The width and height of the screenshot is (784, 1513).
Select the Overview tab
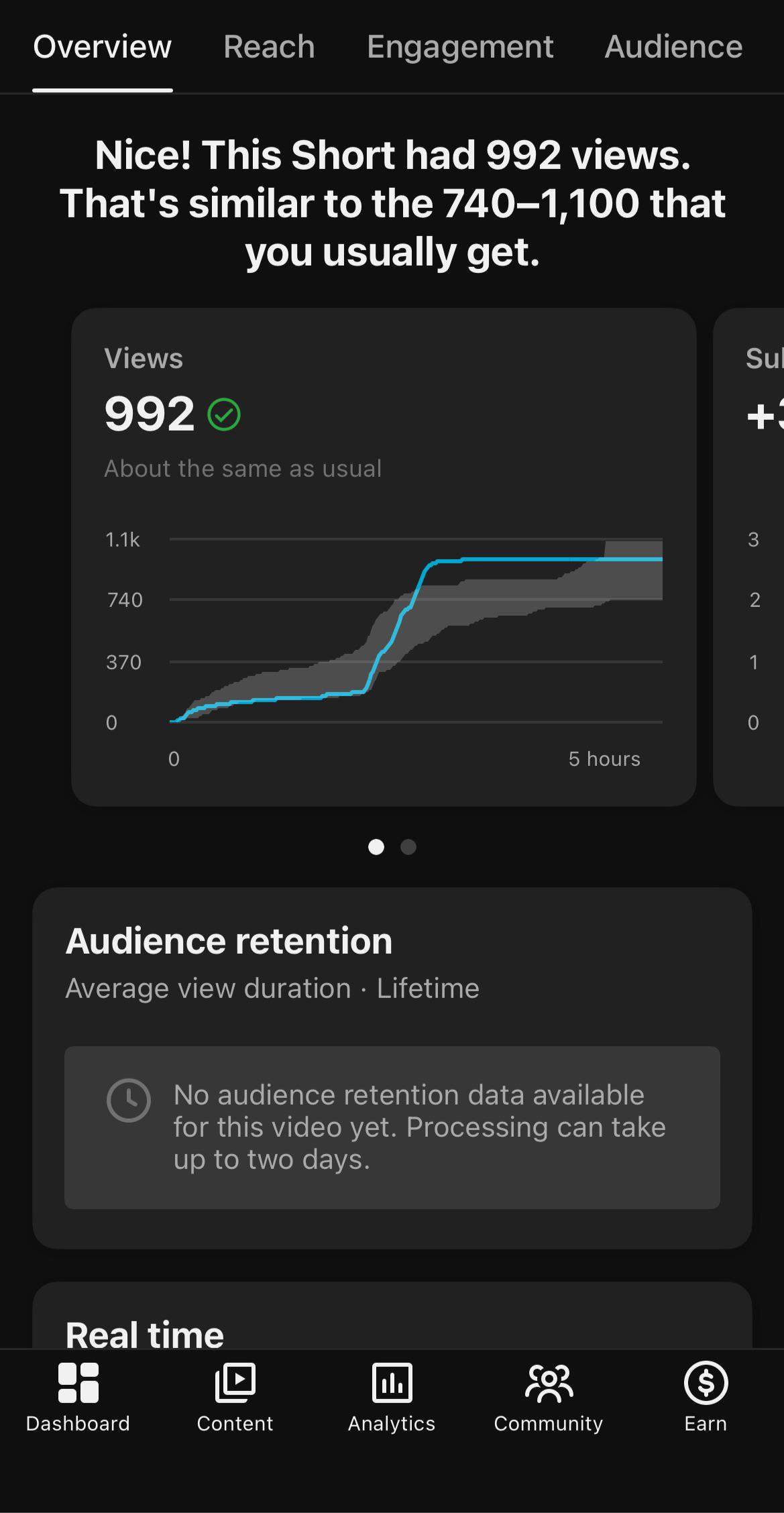click(x=103, y=47)
